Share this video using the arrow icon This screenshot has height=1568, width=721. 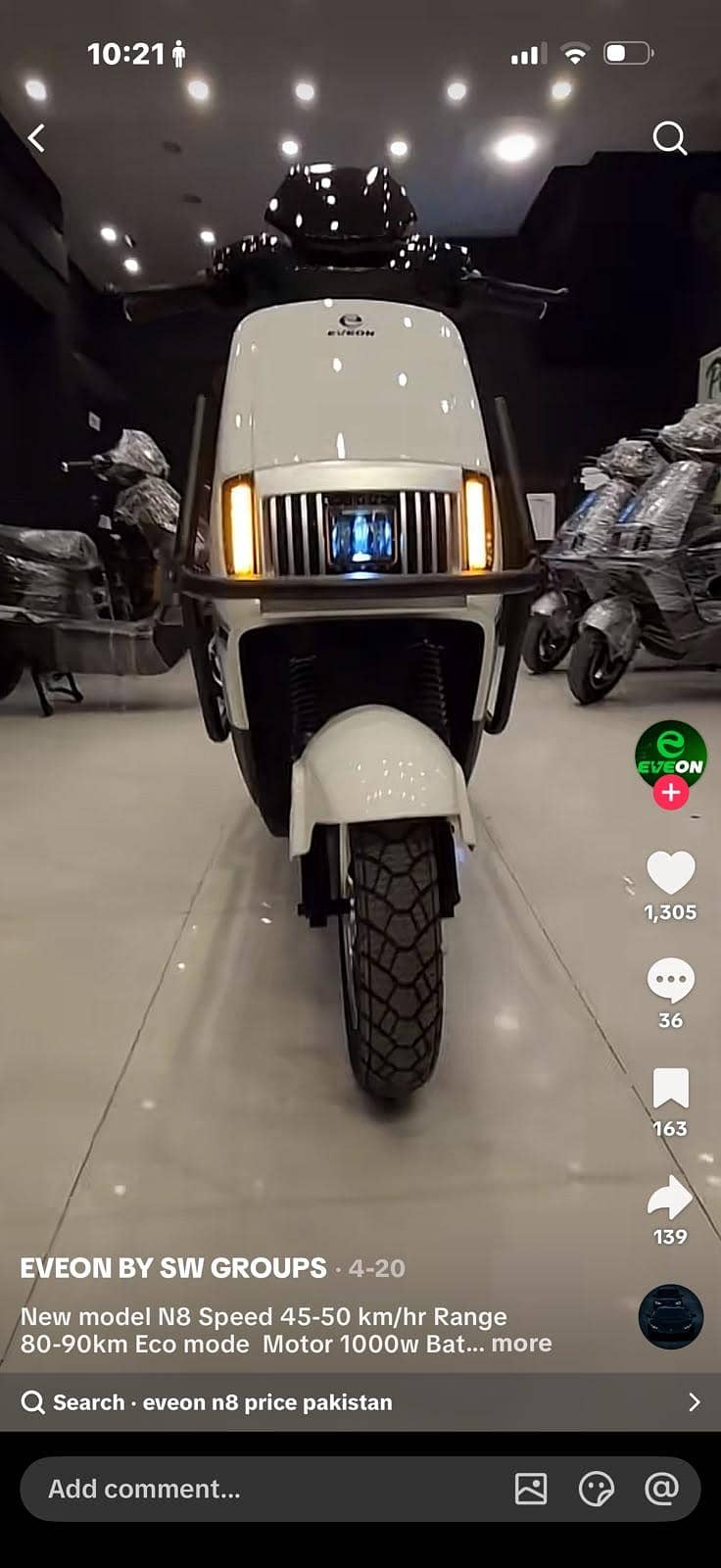670,1197
